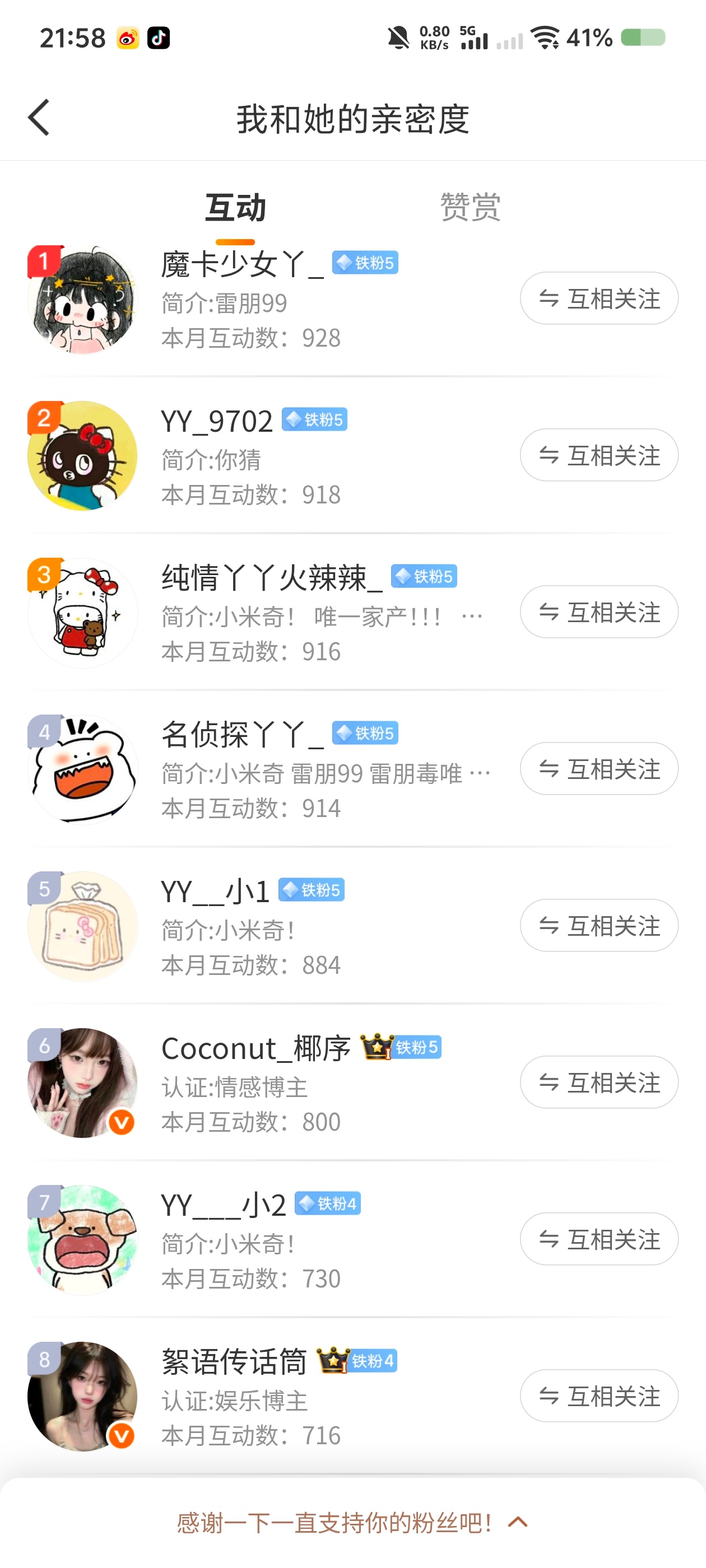Select the 互动 tab
This screenshot has height=1568, width=706.
(x=235, y=208)
